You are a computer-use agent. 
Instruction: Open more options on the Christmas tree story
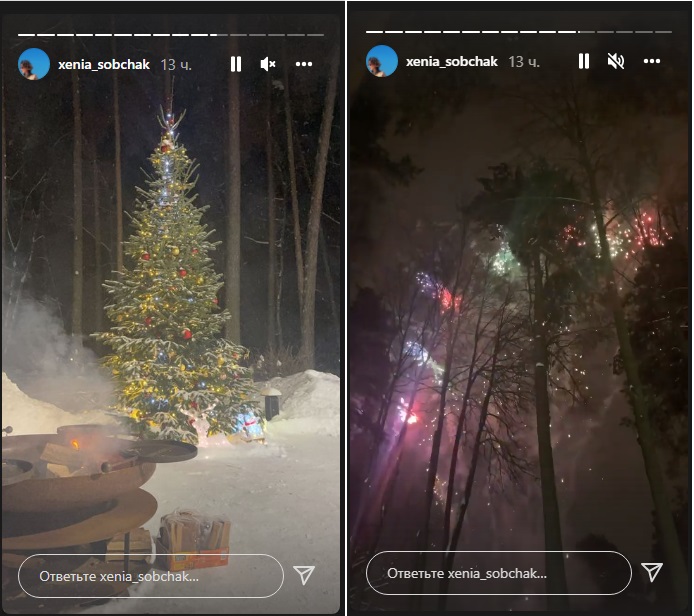(x=304, y=64)
